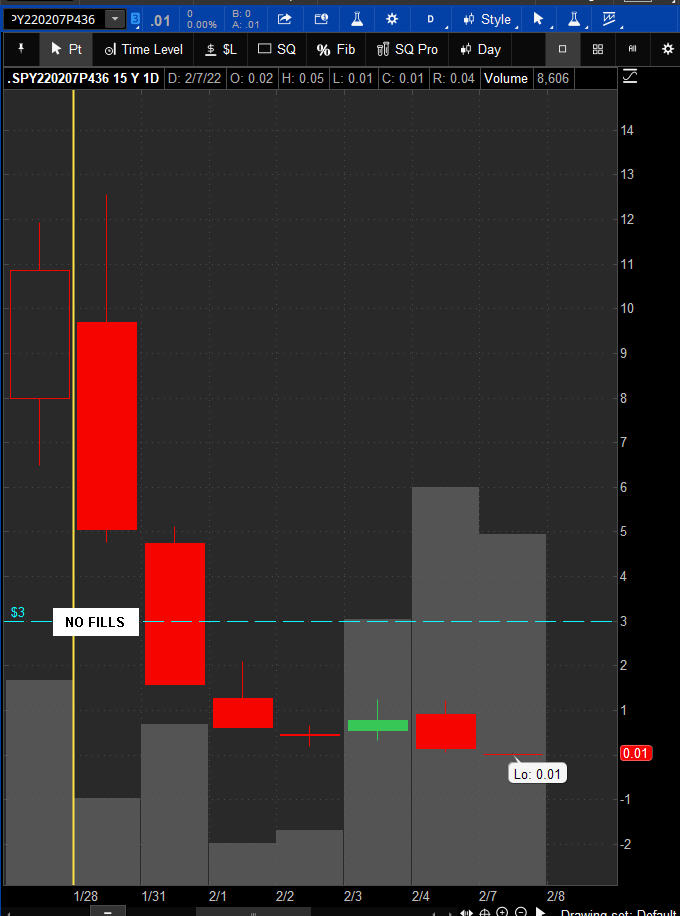Screen dimensions: 680x916
Task: Open the gear on drawing toolbar
Action: (x=668, y=49)
